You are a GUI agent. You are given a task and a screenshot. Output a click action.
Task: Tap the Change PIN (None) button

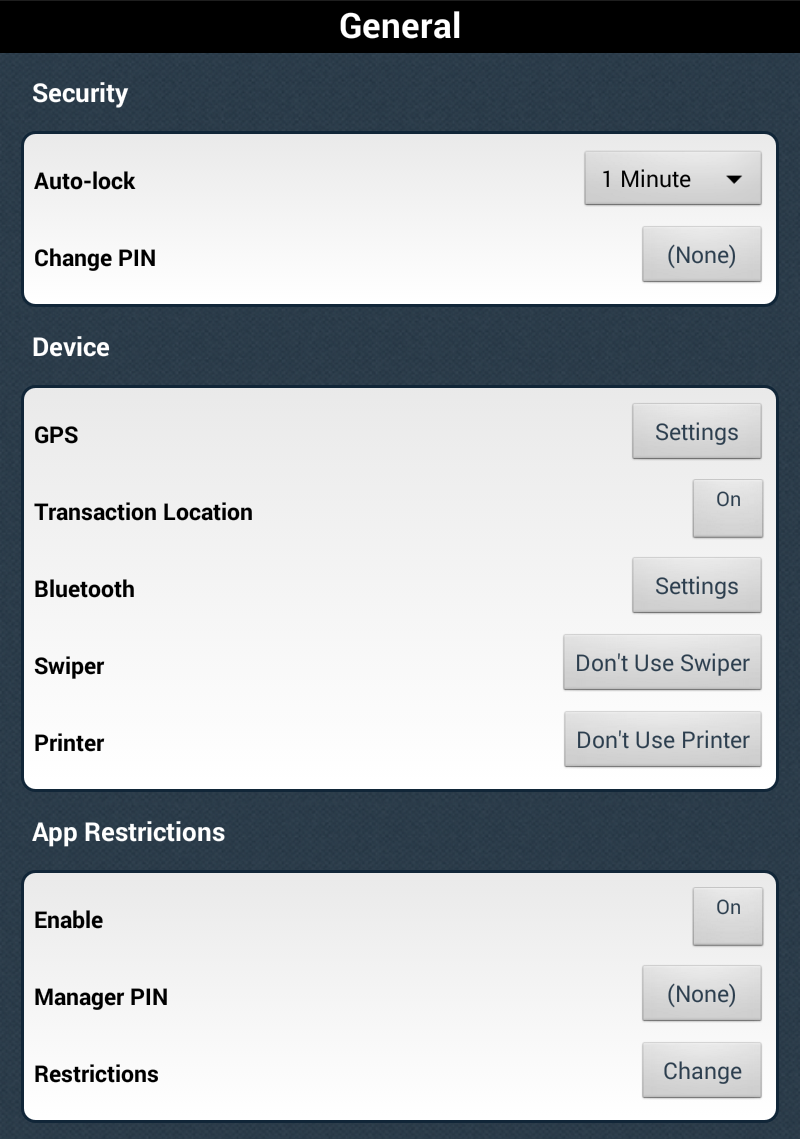coord(701,255)
